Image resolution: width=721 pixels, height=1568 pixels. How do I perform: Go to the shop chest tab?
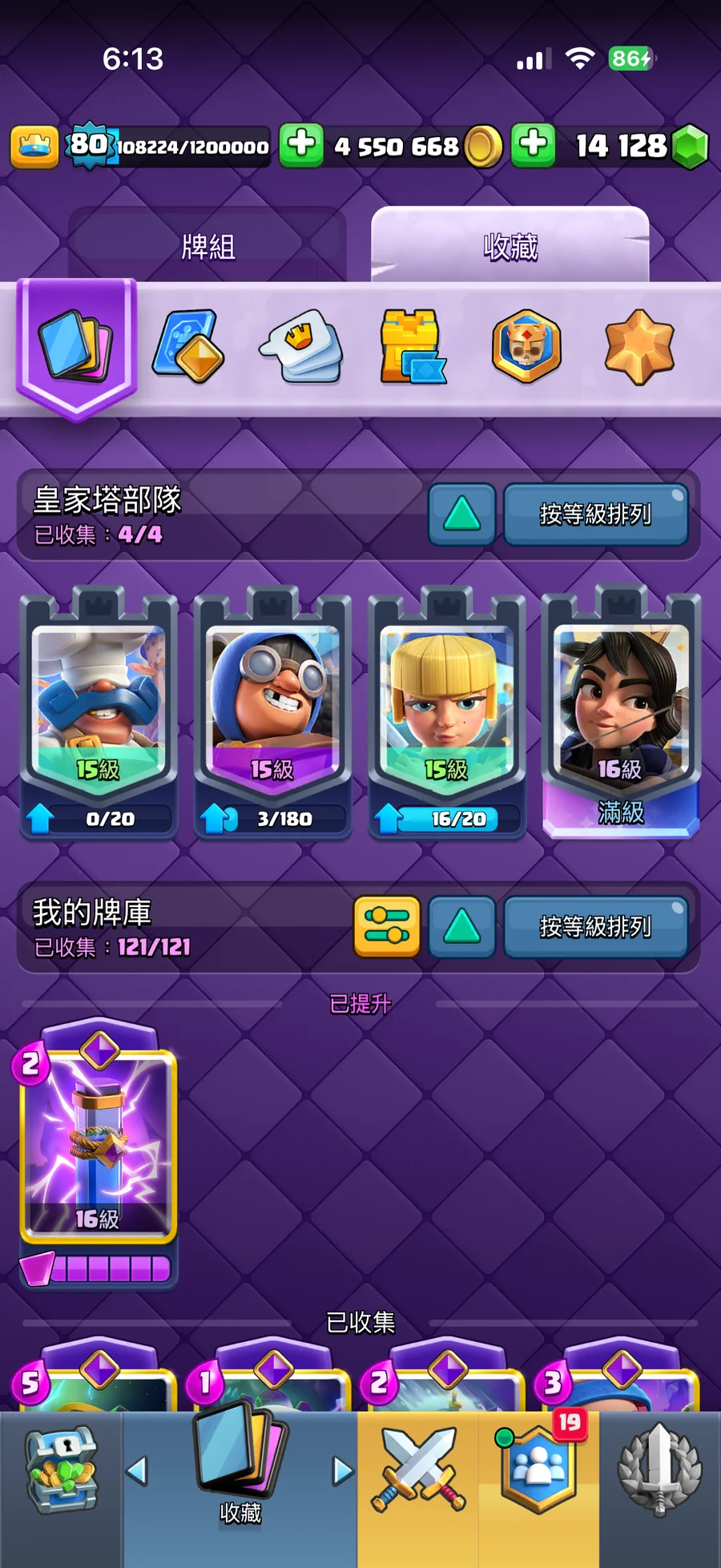[61, 1471]
